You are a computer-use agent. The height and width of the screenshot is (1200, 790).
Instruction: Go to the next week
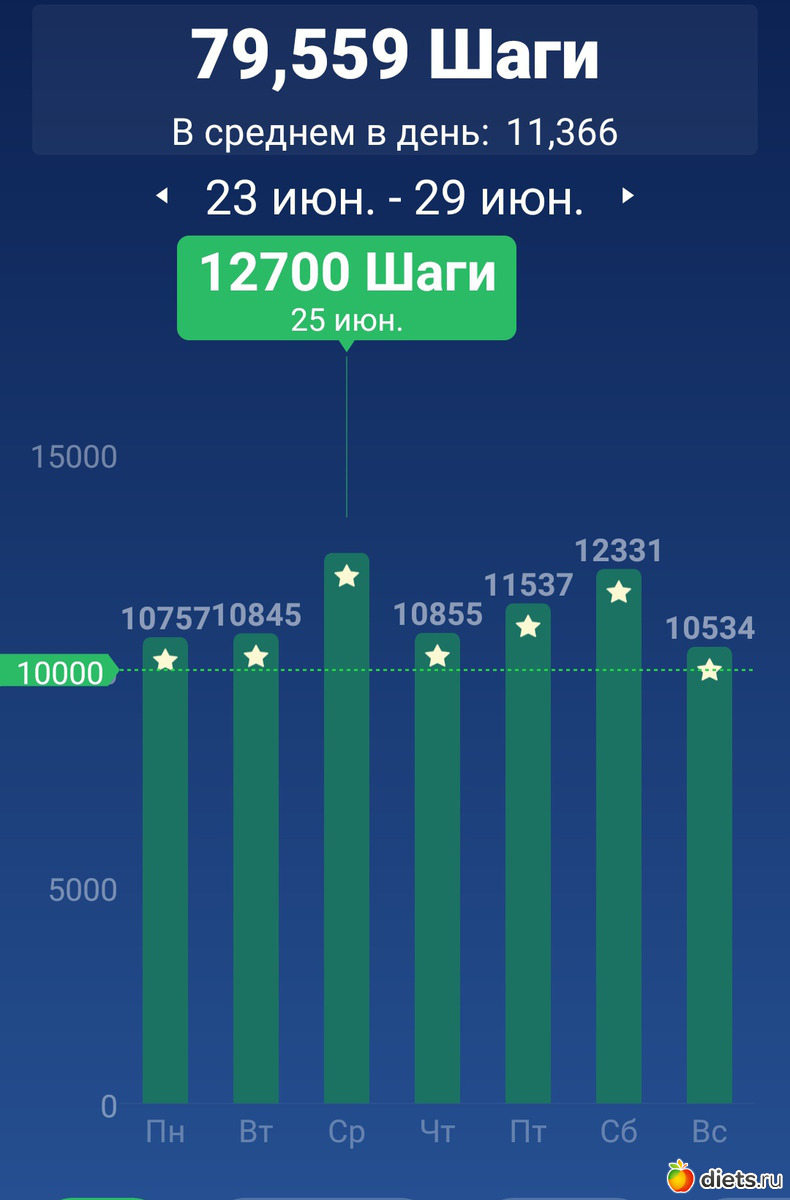(x=628, y=196)
